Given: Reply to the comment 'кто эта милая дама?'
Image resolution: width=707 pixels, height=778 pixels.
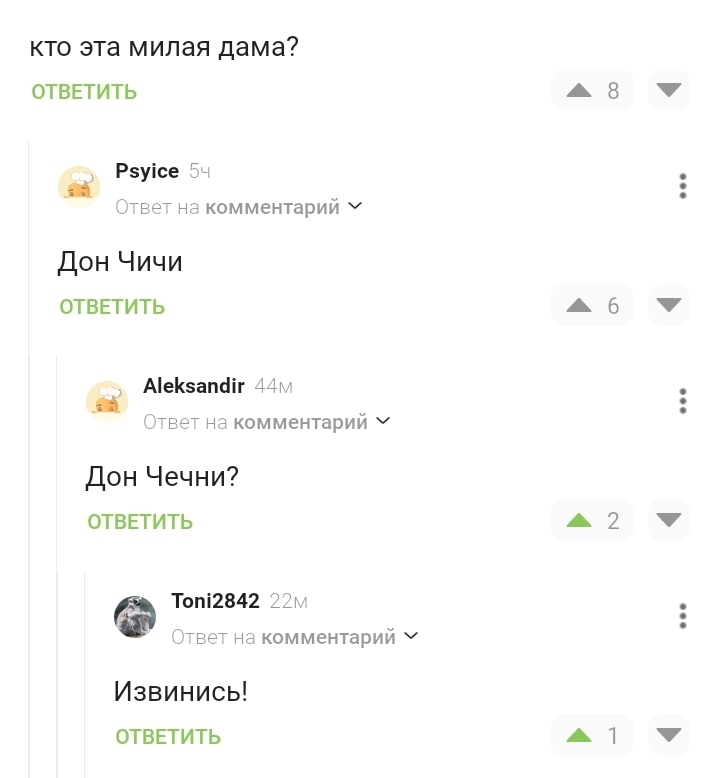Looking at the screenshot, I should pyautogui.click(x=84, y=92).
